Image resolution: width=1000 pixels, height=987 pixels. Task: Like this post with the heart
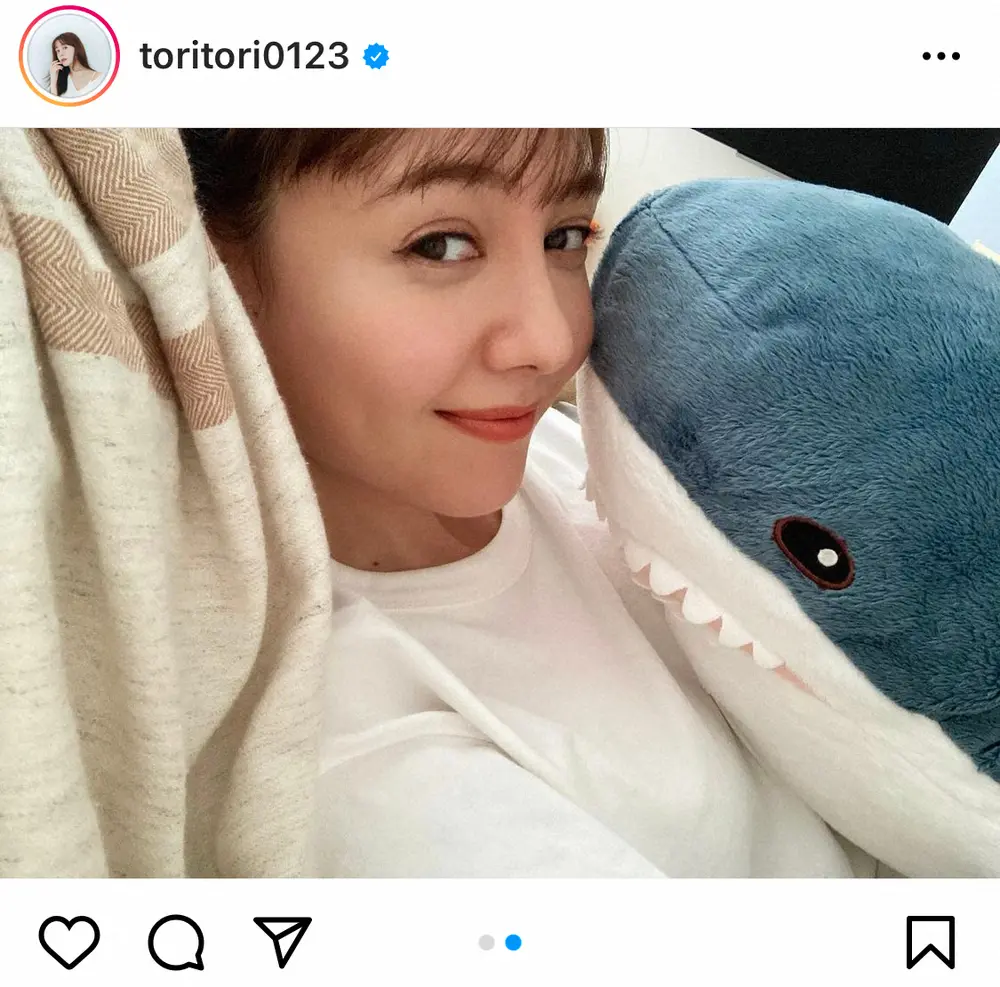(69, 941)
